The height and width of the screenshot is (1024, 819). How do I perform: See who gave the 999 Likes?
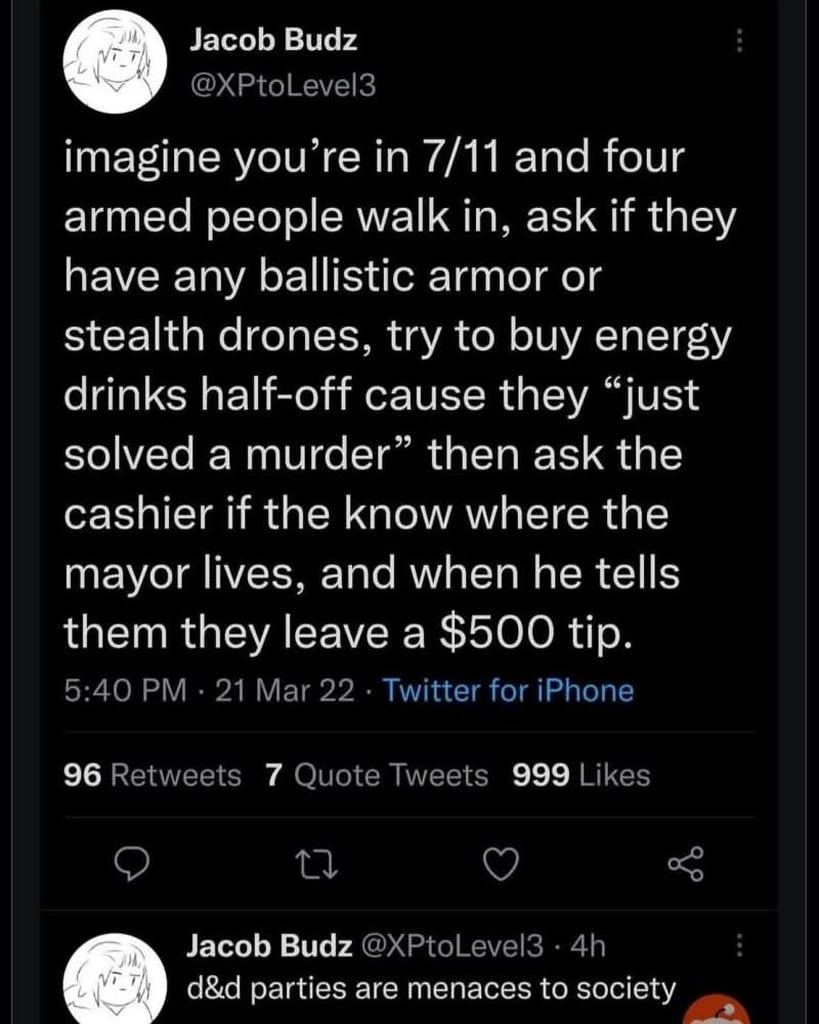pyautogui.click(x=580, y=775)
